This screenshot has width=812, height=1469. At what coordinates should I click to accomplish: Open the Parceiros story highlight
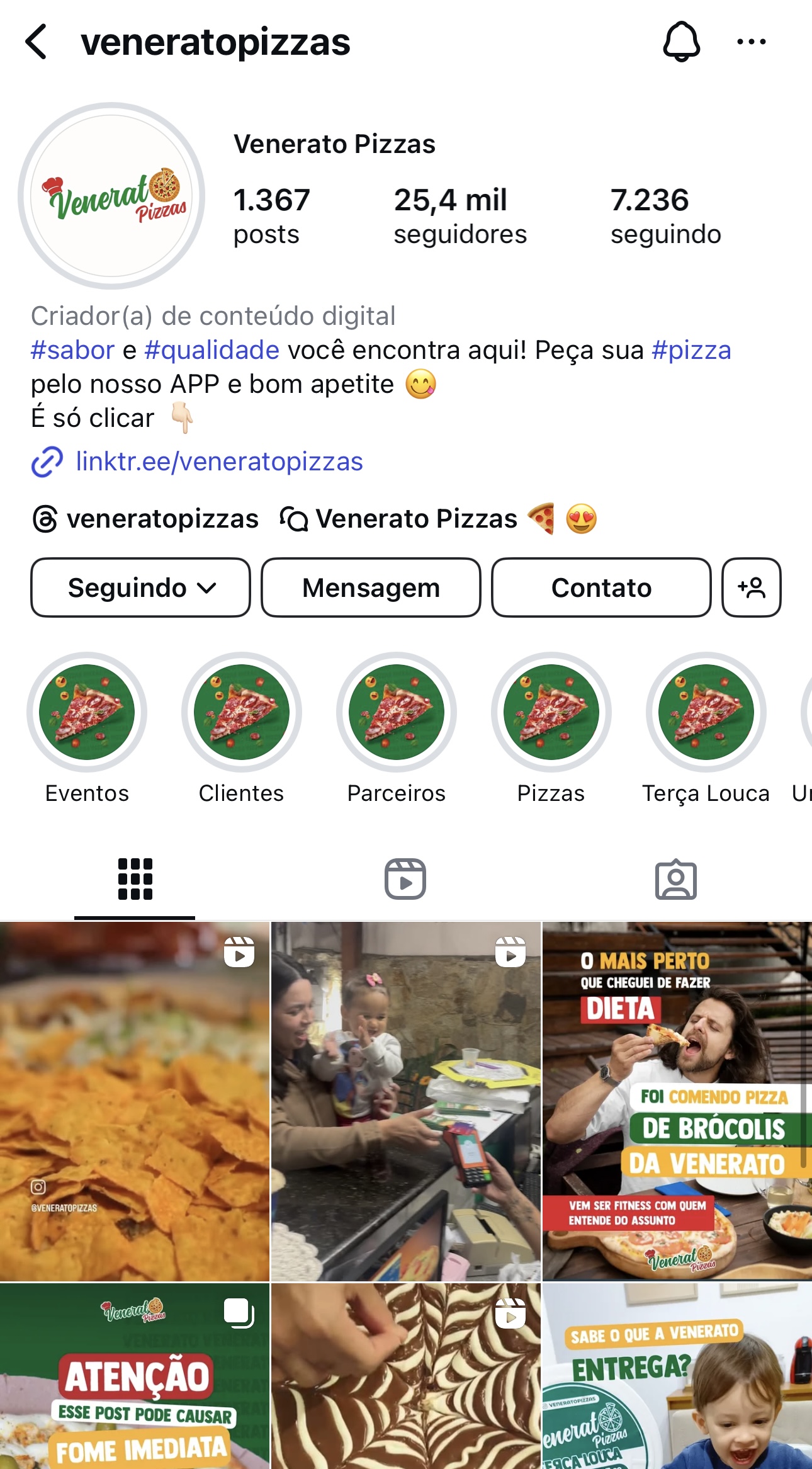(397, 729)
